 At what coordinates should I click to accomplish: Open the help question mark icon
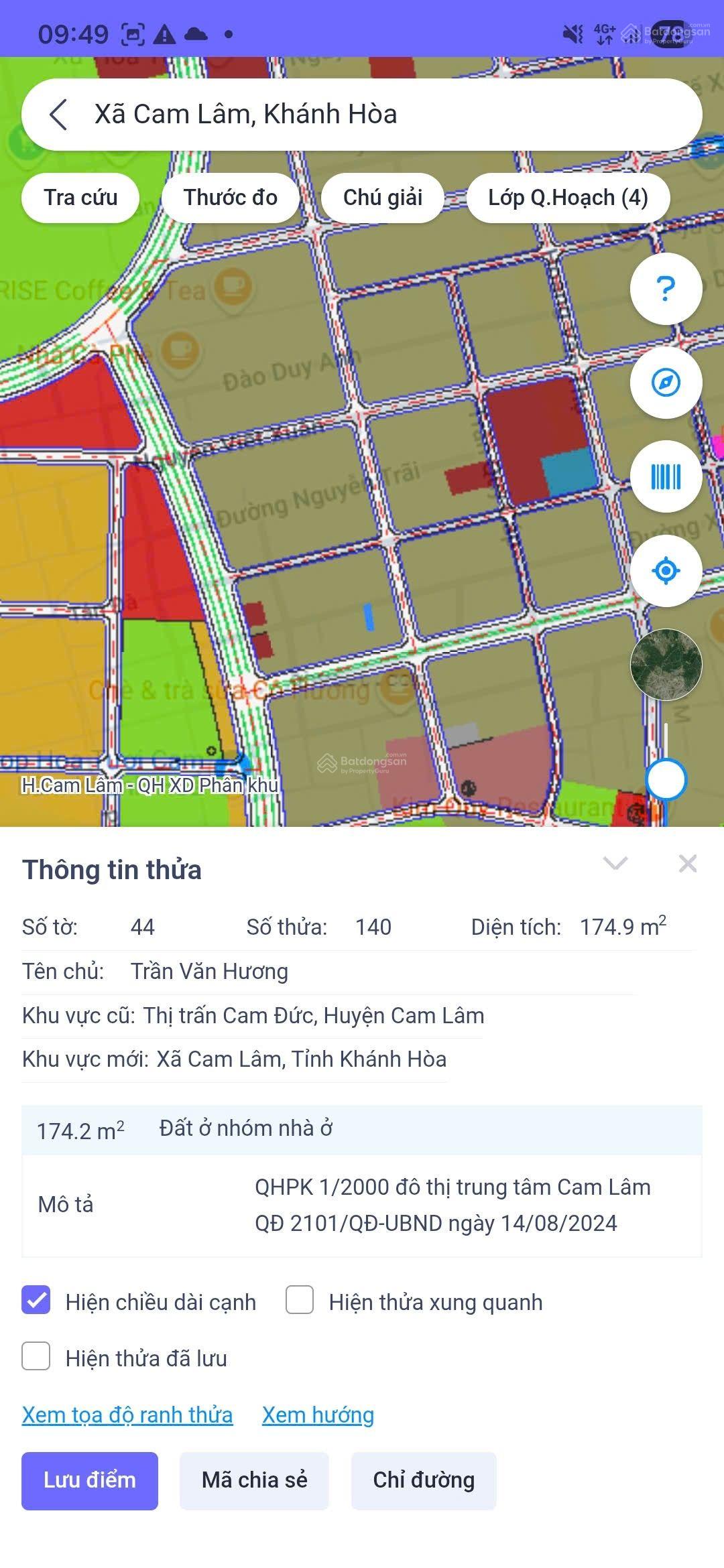(665, 289)
